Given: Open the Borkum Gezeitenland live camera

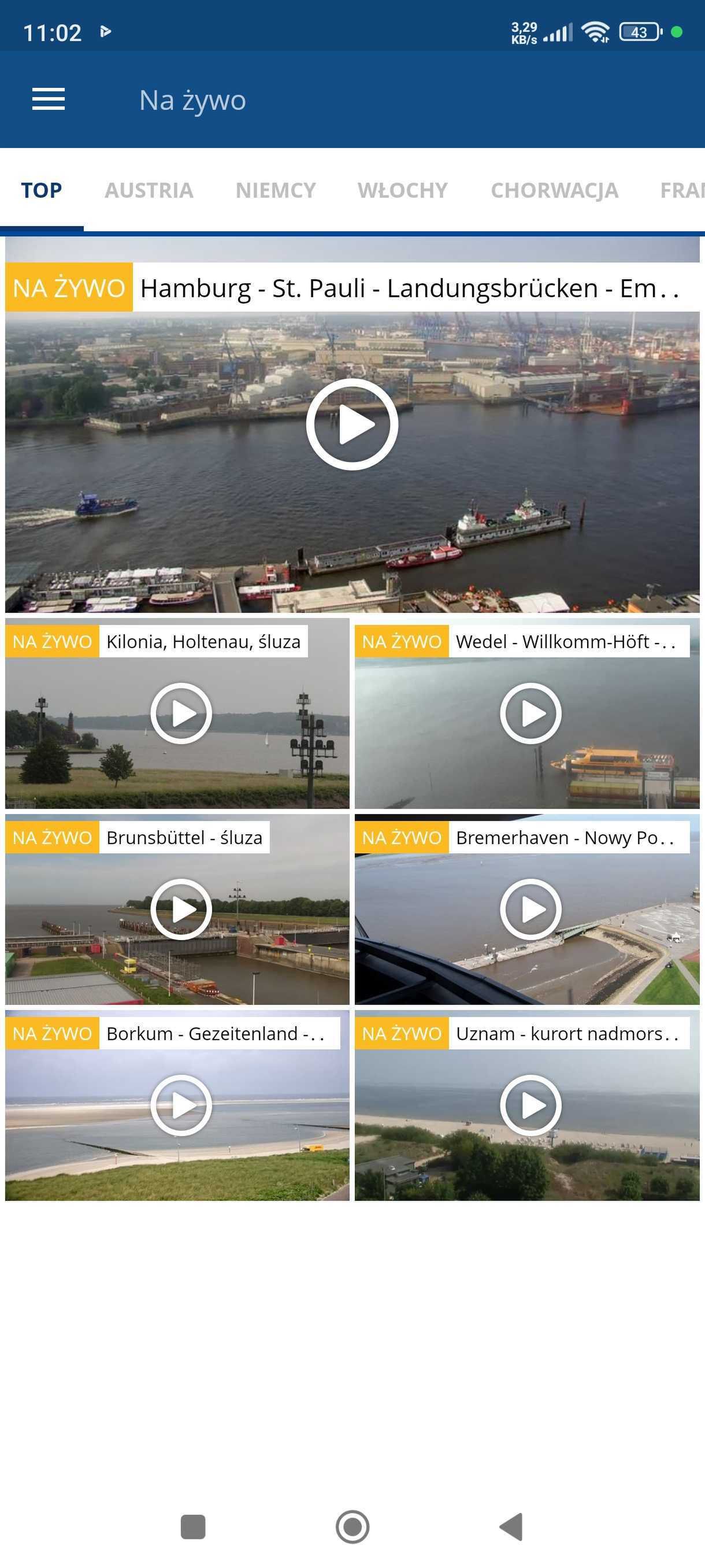Looking at the screenshot, I should click(181, 1105).
